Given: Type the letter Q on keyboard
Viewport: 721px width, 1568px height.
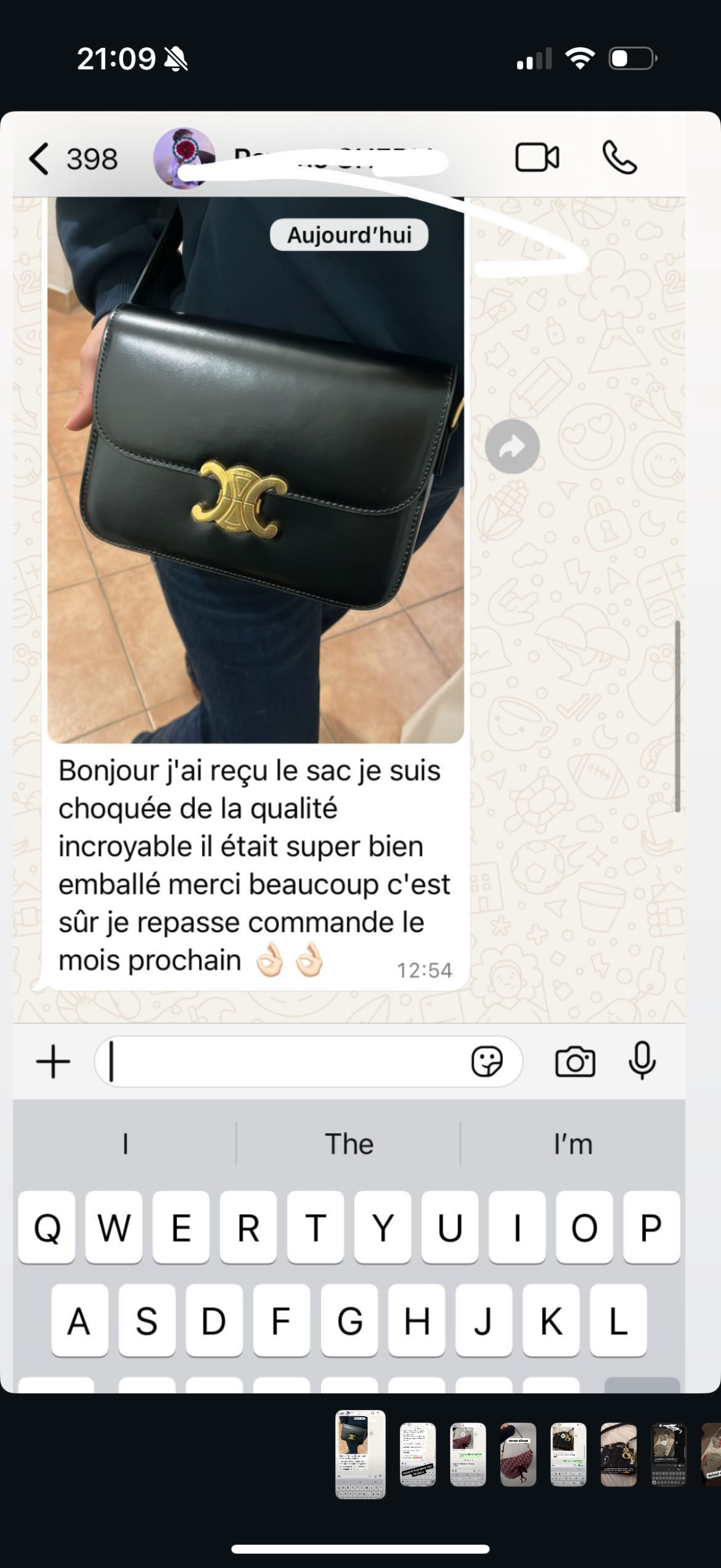Looking at the screenshot, I should pos(47,1227).
